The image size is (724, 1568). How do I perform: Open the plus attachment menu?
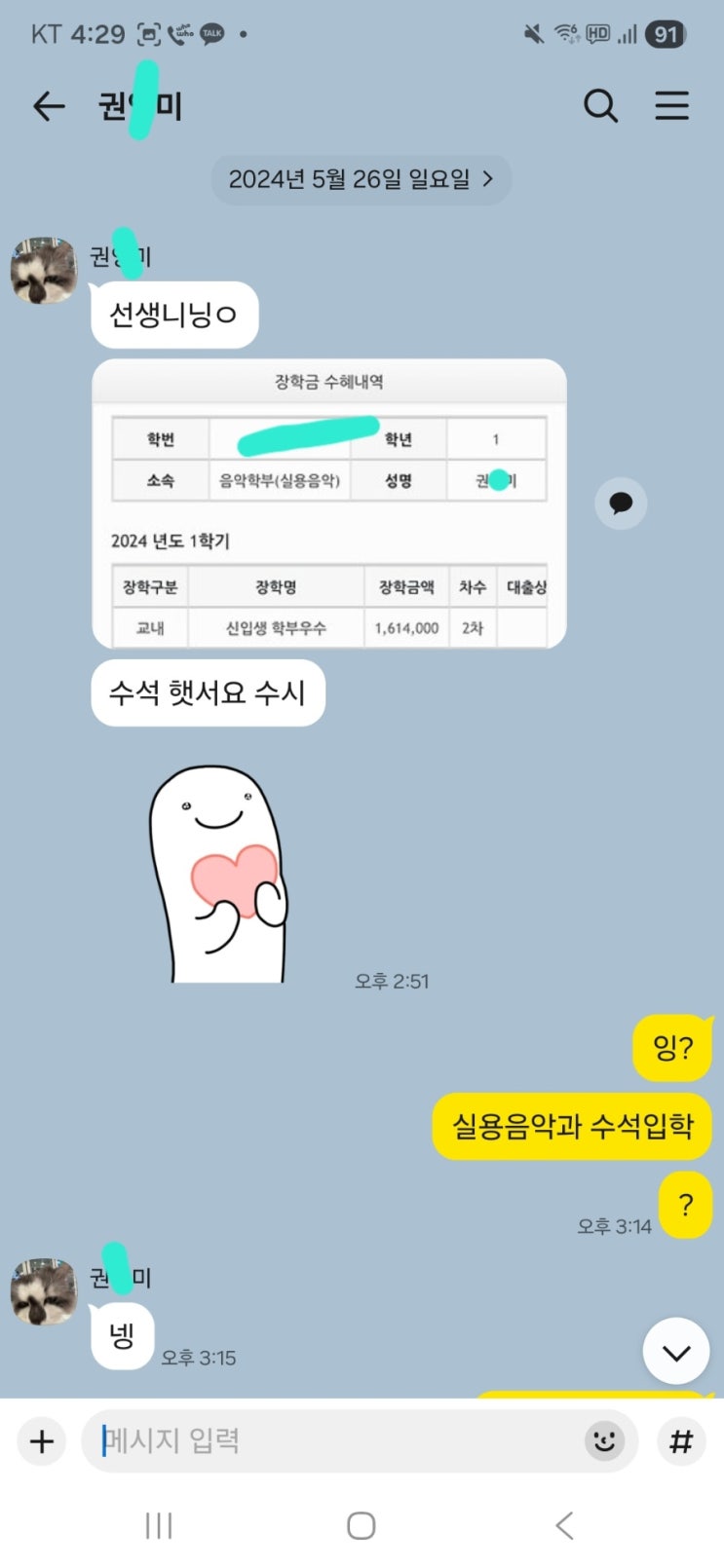(42, 1440)
